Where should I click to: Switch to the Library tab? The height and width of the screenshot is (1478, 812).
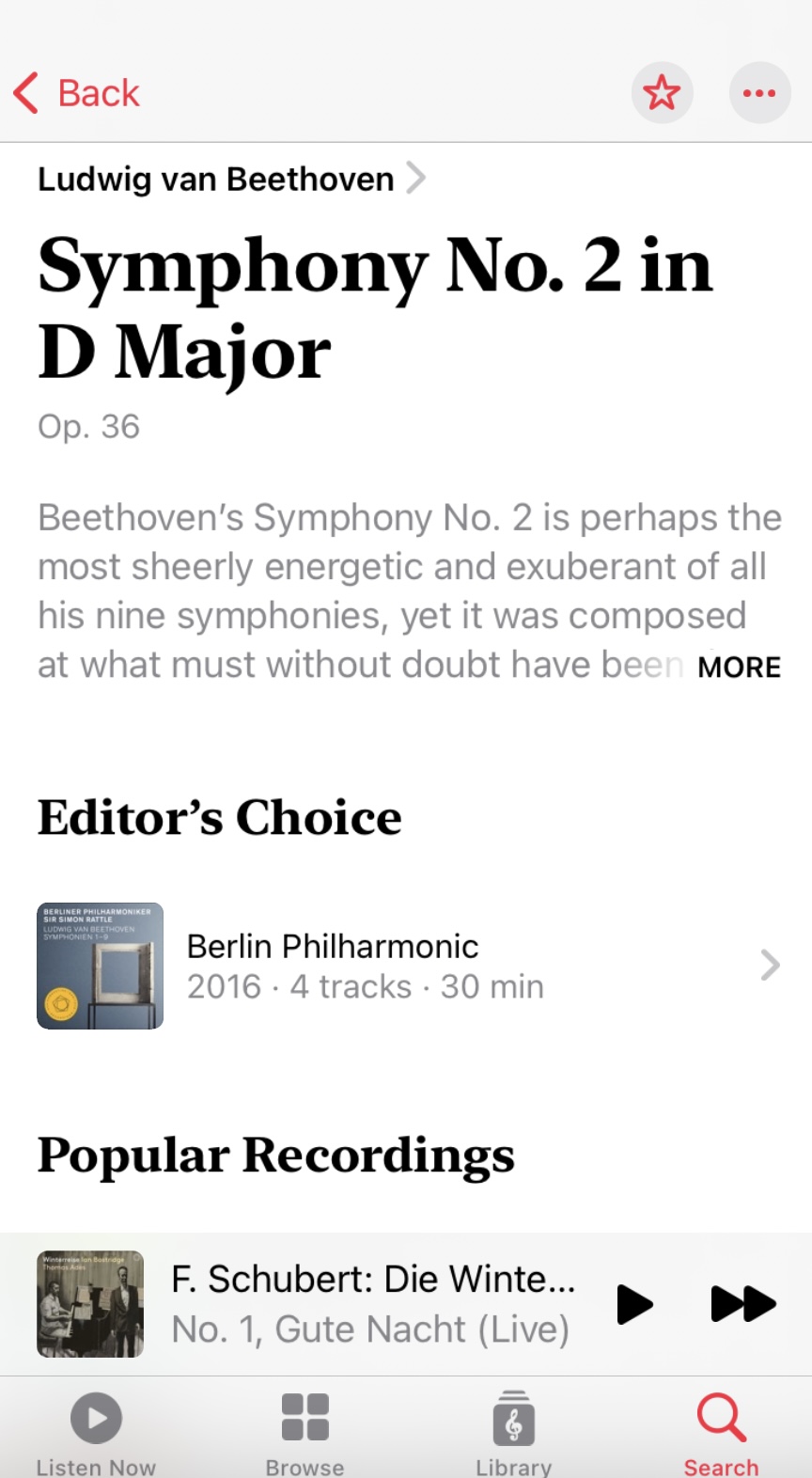(x=513, y=1431)
